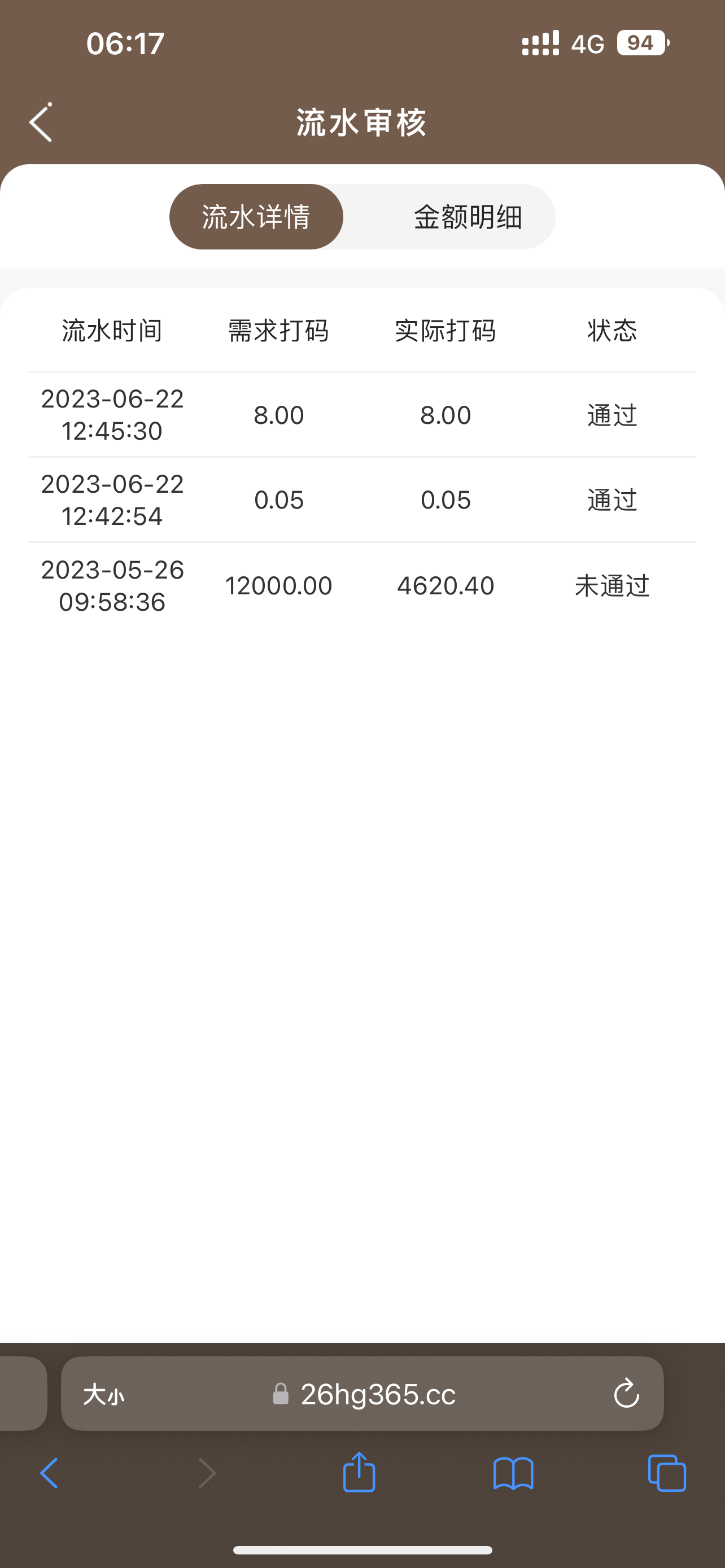Viewport: 725px width, 1568px height.
Task: Share this page via Safari share icon
Action: pyautogui.click(x=359, y=1473)
